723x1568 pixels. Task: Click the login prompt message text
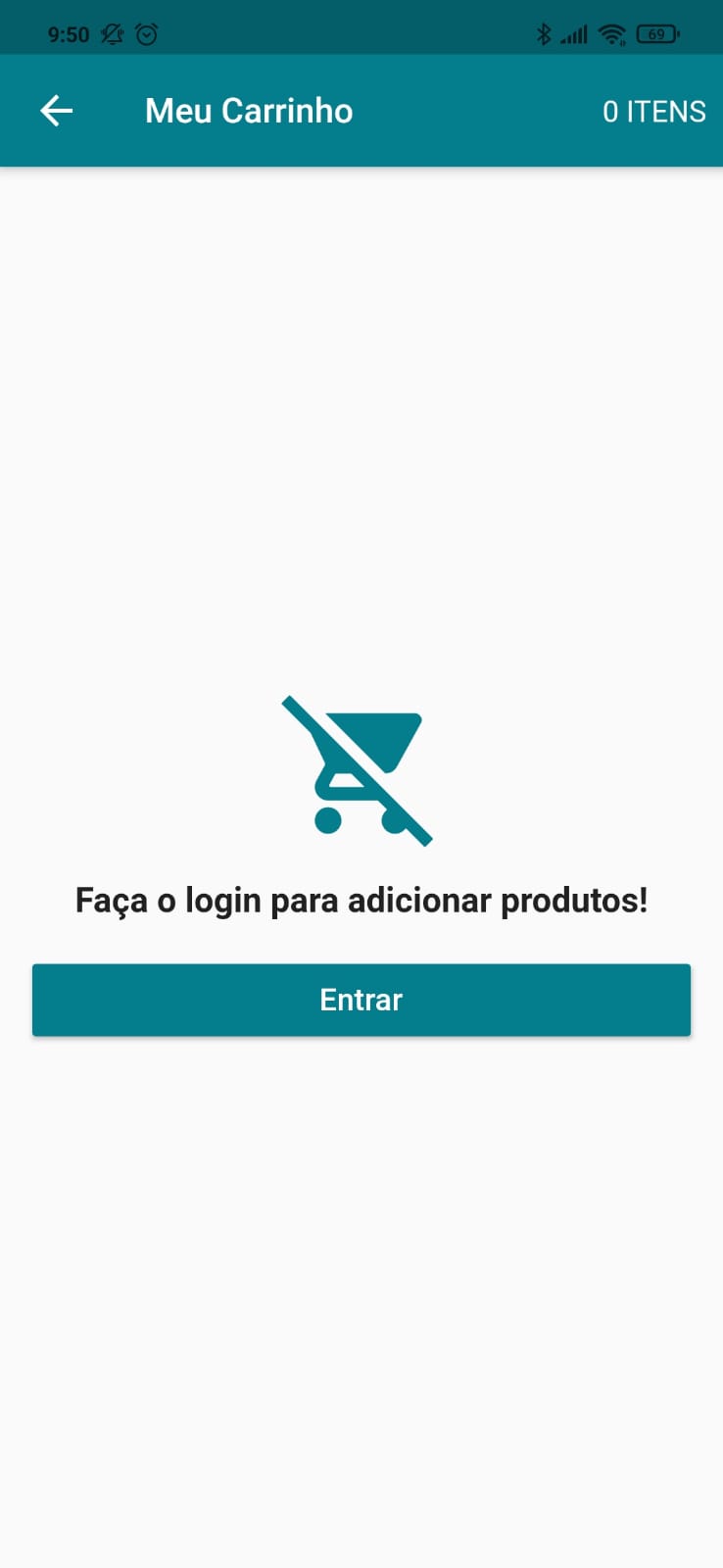point(362,900)
